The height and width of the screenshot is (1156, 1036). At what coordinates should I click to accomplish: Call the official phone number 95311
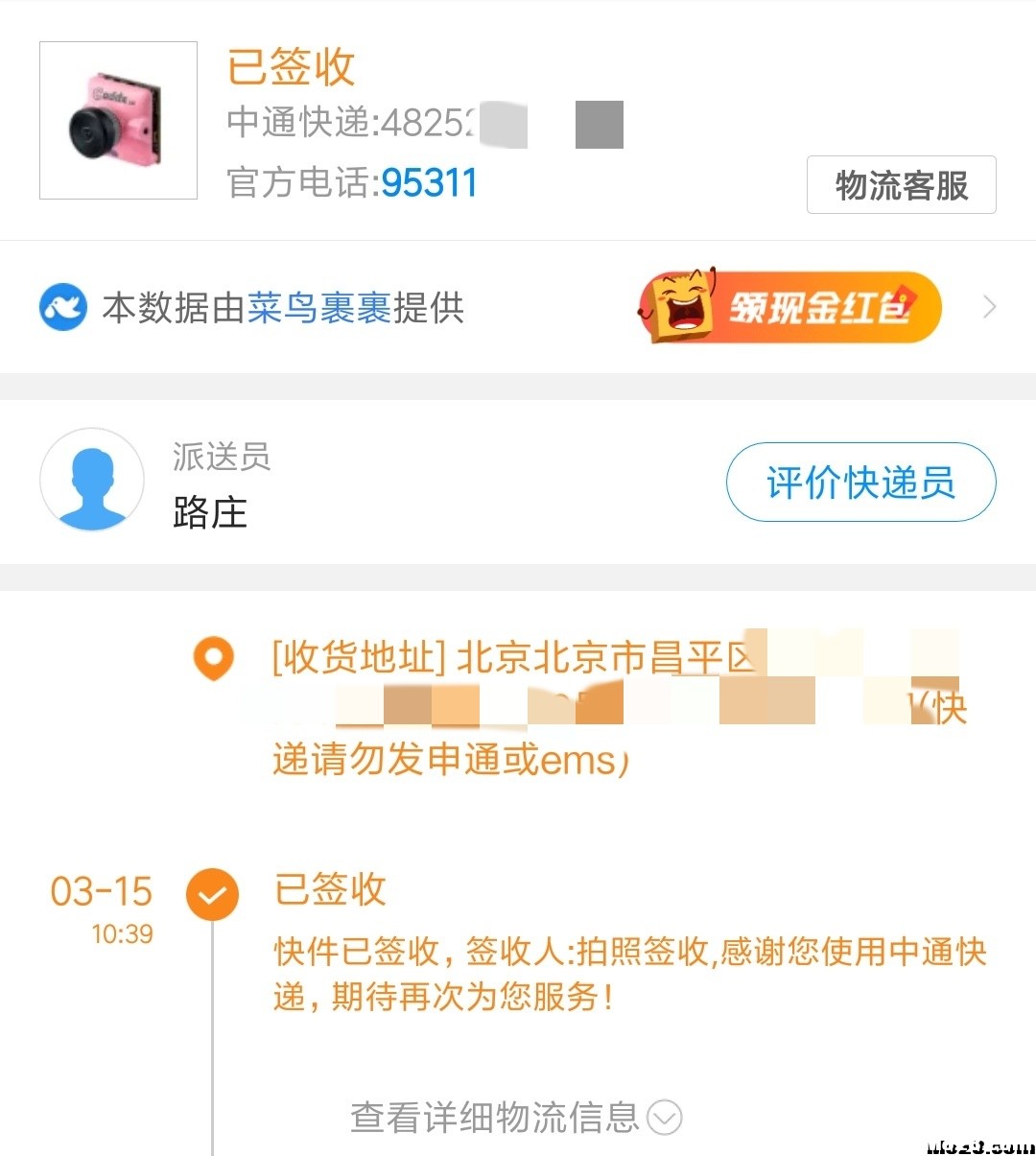pyautogui.click(x=429, y=182)
